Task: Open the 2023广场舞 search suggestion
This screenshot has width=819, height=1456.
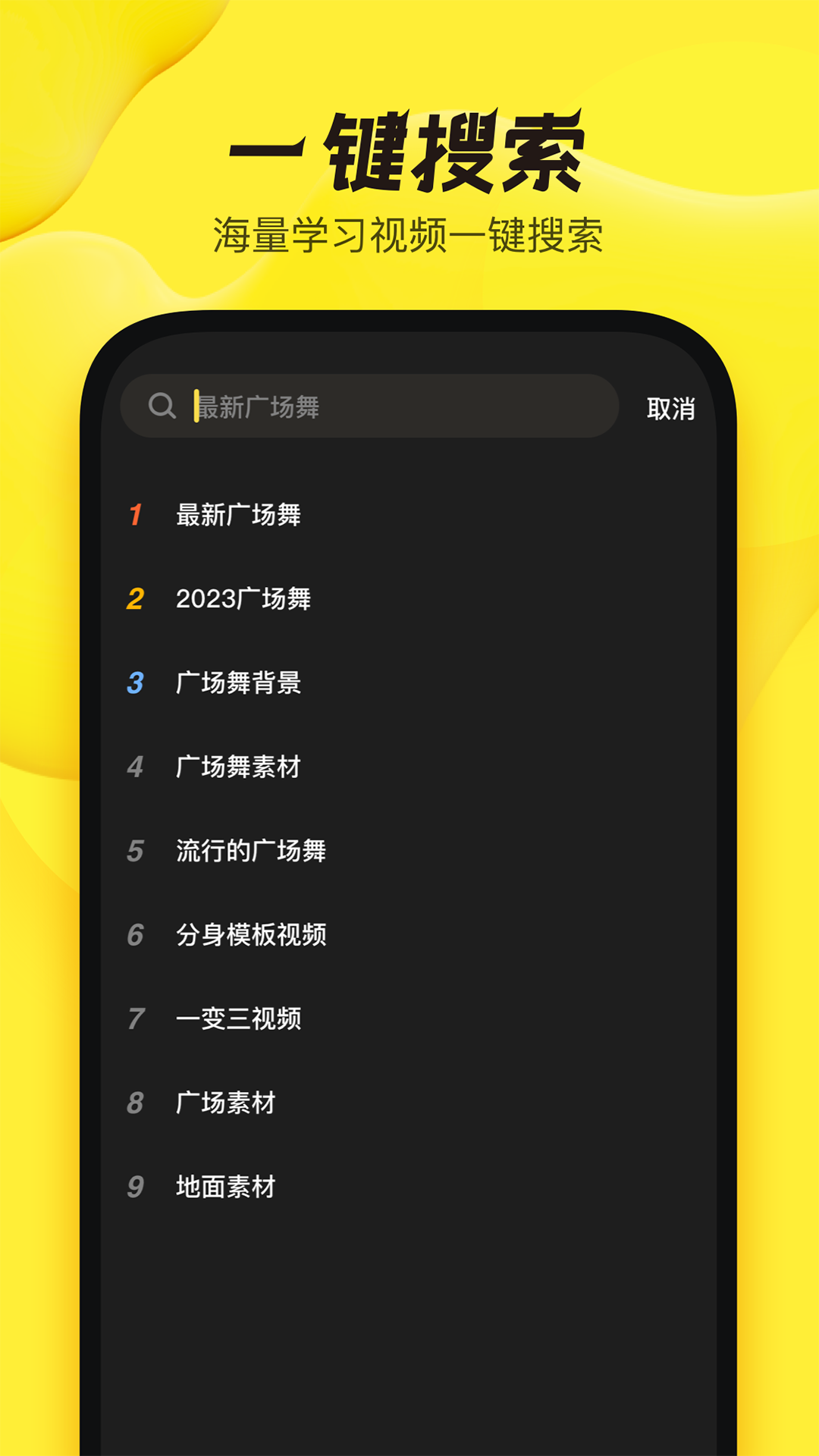Action: tap(243, 598)
